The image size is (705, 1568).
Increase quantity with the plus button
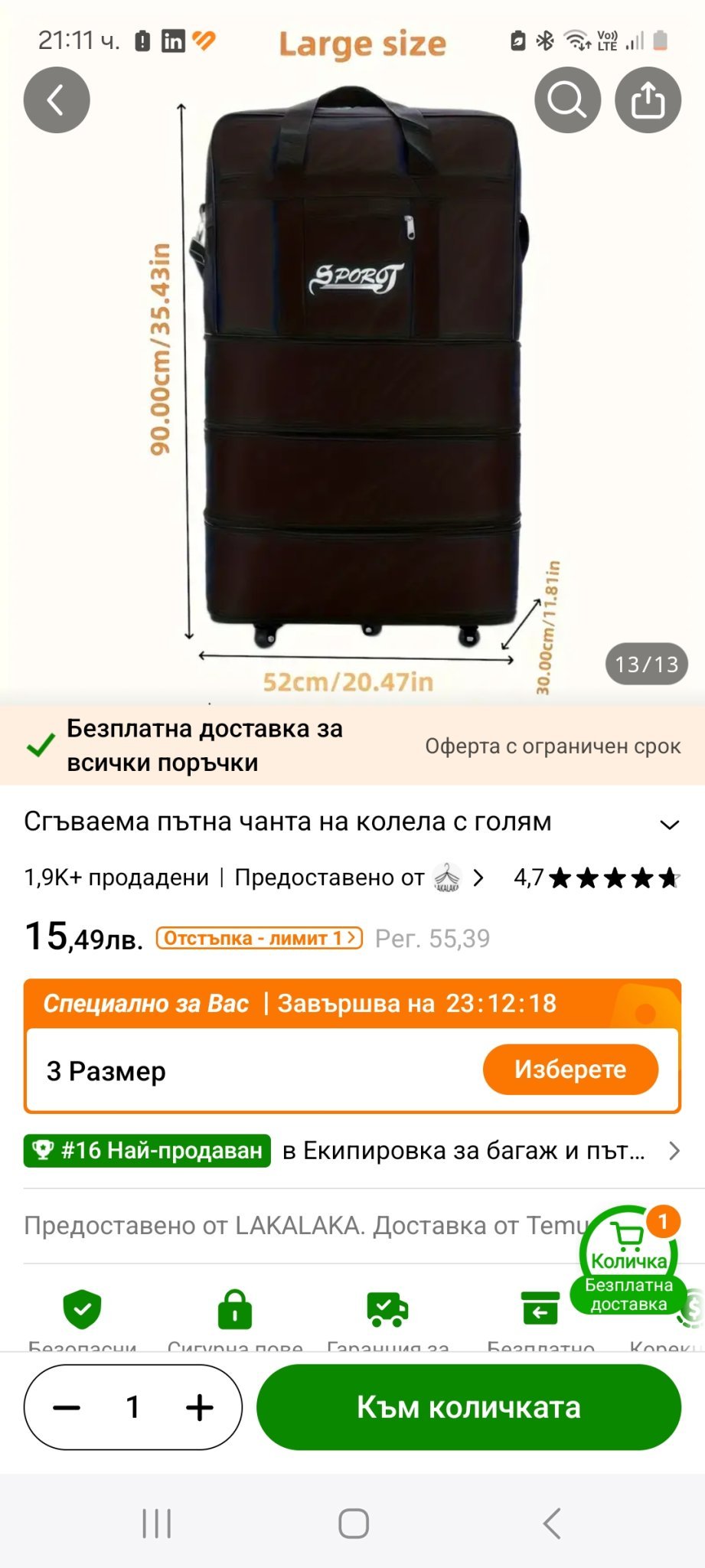tap(200, 1407)
